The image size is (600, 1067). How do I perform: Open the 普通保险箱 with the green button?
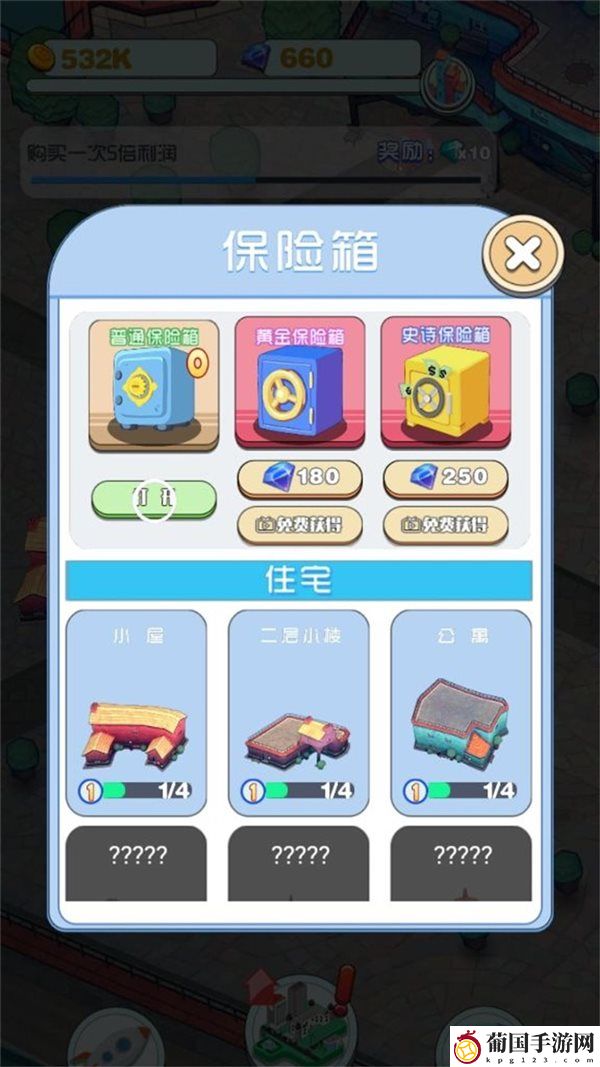[154, 498]
